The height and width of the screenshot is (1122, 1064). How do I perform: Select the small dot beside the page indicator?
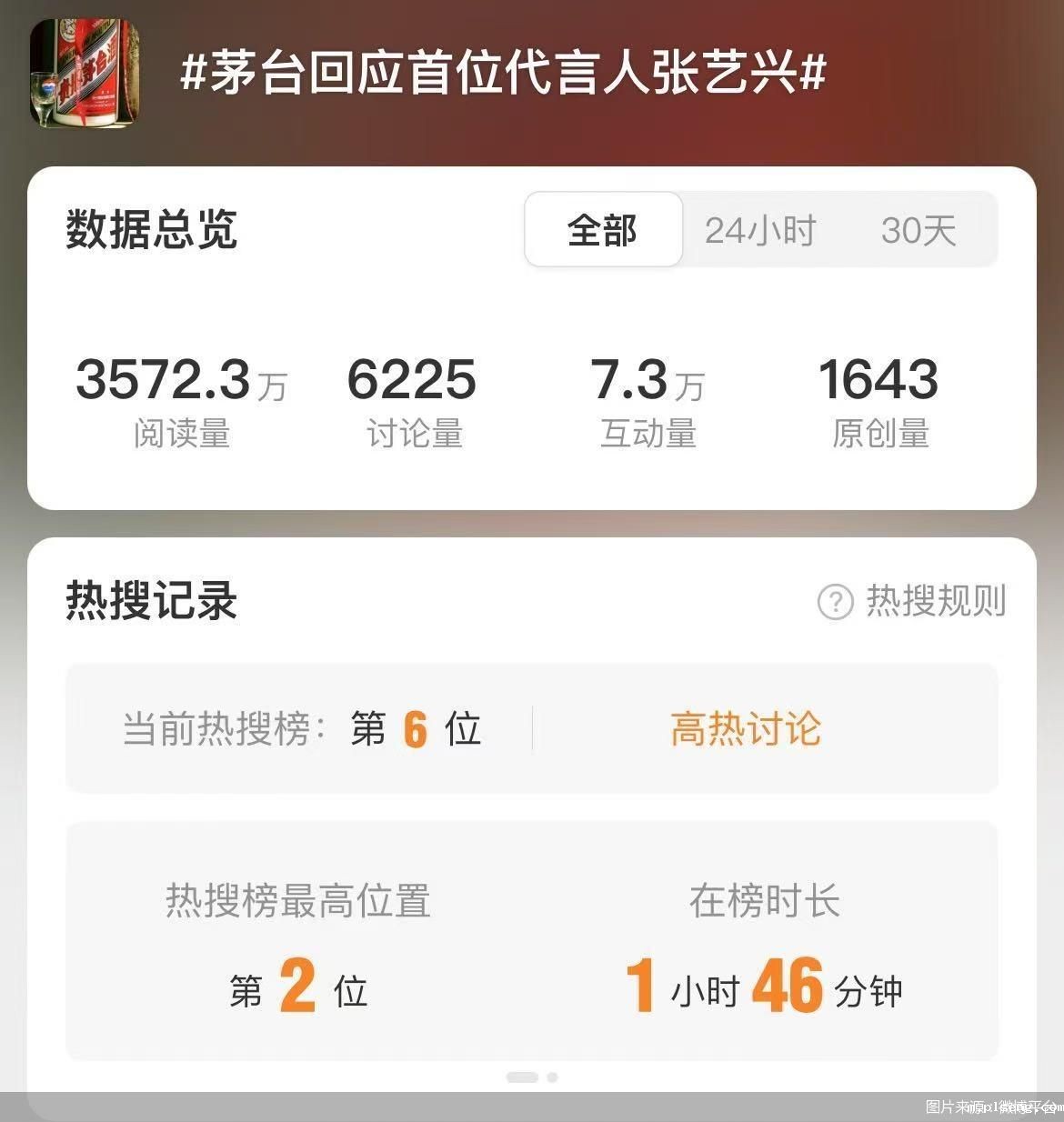550,1076
